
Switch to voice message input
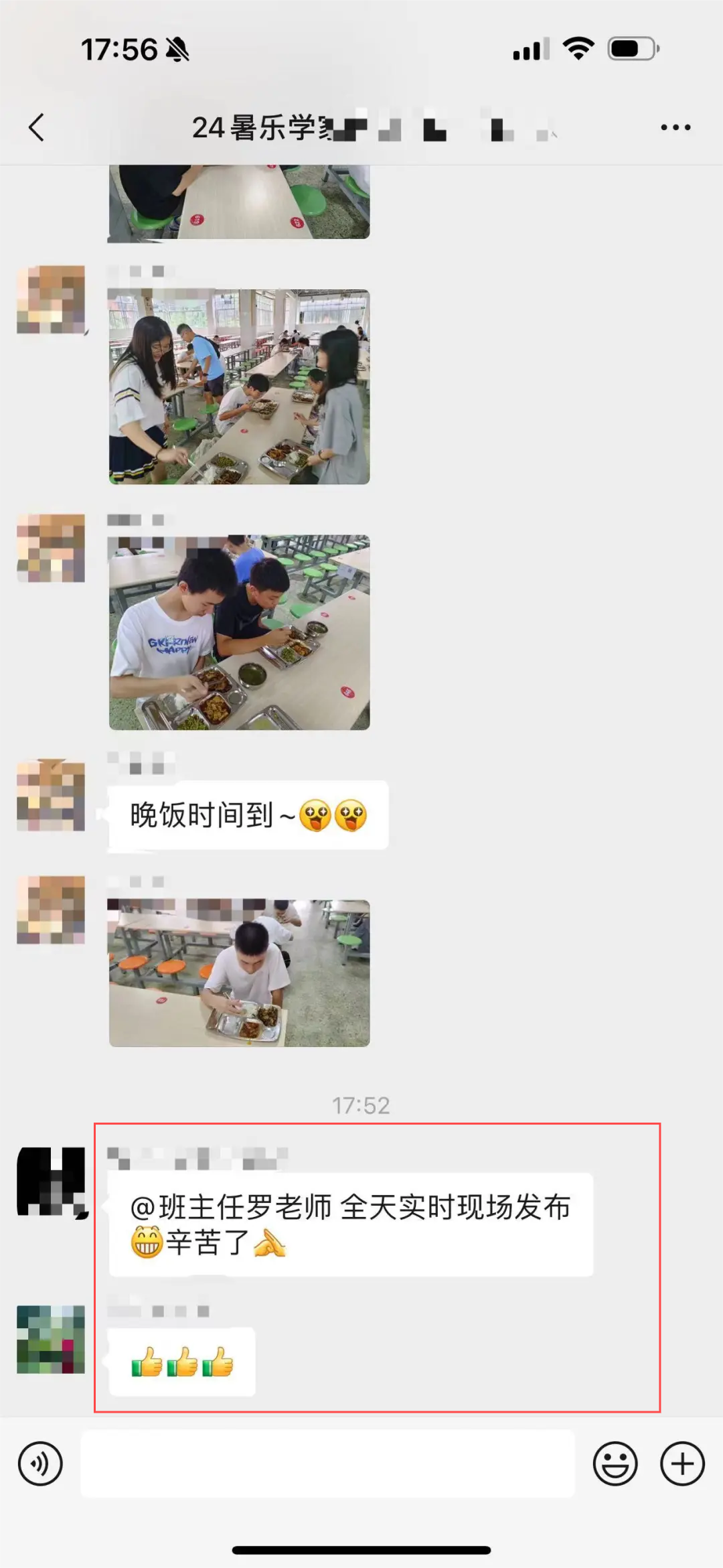coord(40,1464)
